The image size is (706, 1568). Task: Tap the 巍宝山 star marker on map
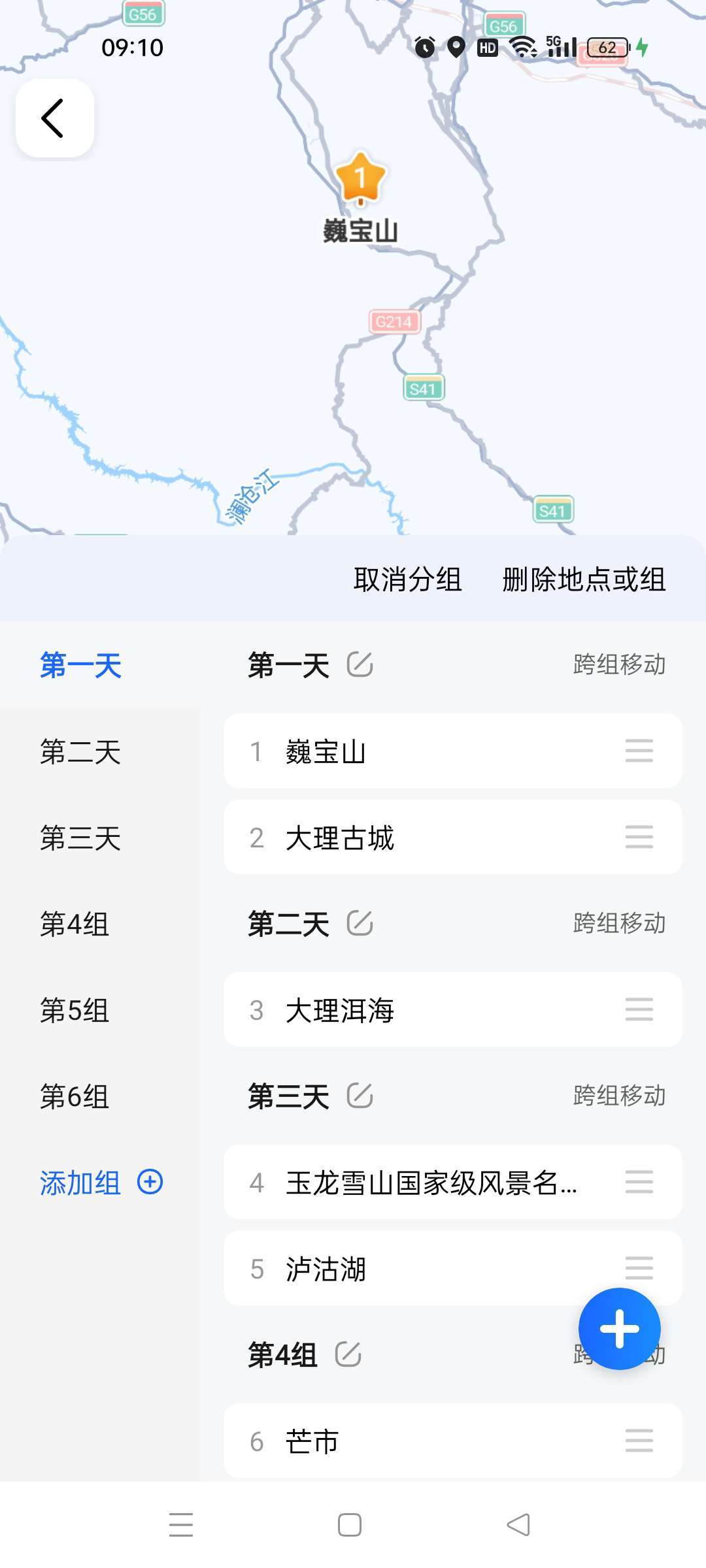coord(360,178)
